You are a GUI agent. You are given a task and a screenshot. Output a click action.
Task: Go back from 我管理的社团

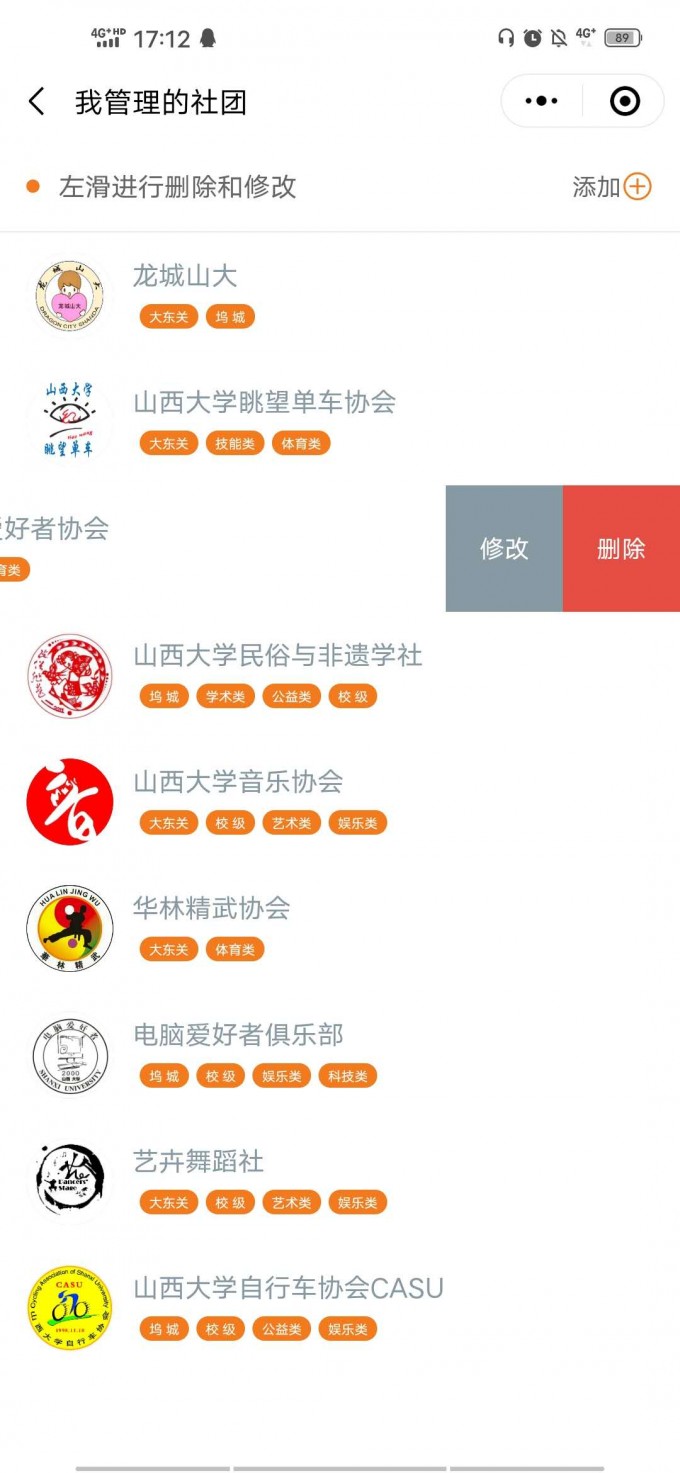[37, 102]
